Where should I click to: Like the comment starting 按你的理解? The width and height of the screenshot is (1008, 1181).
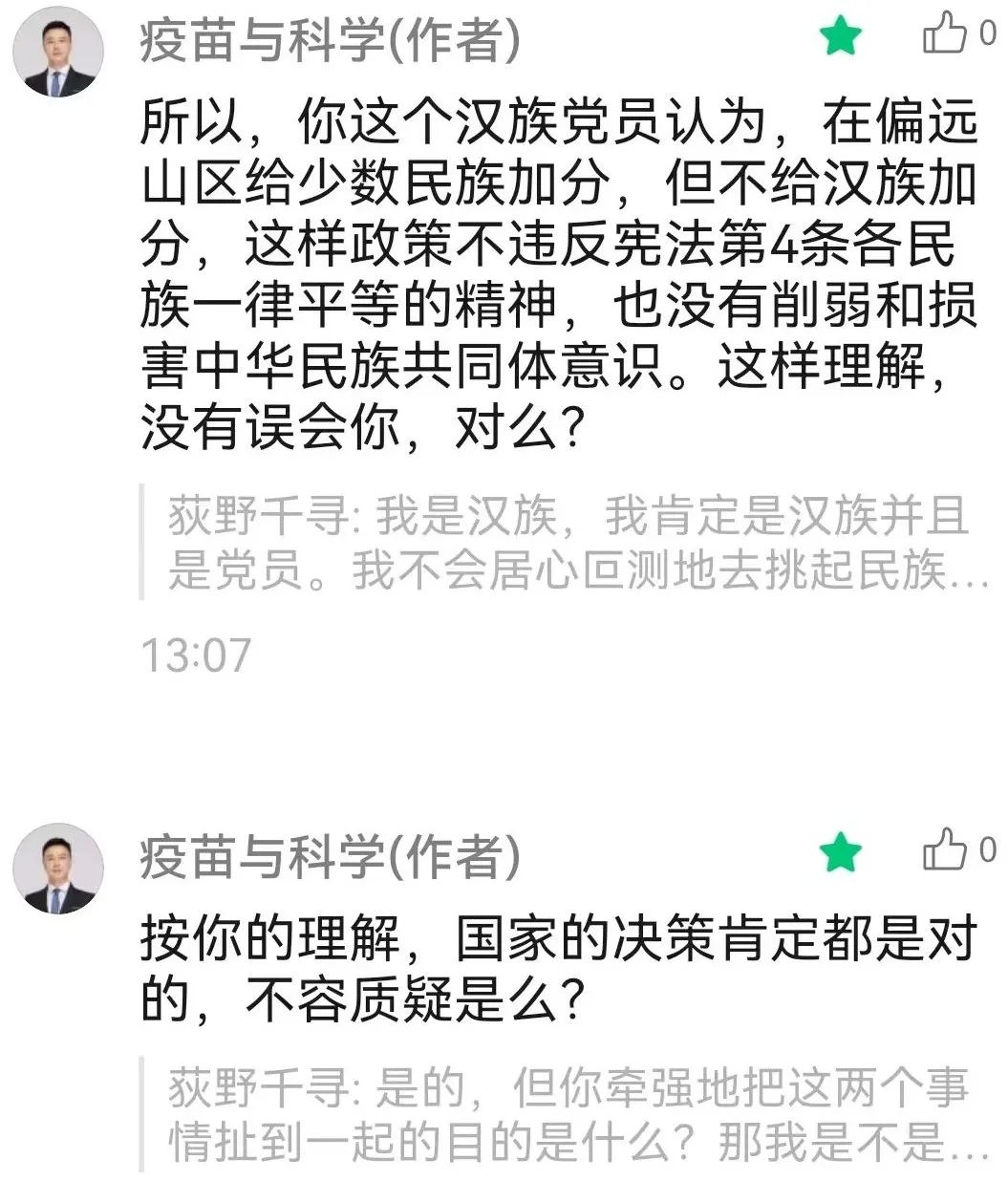[945, 849]
